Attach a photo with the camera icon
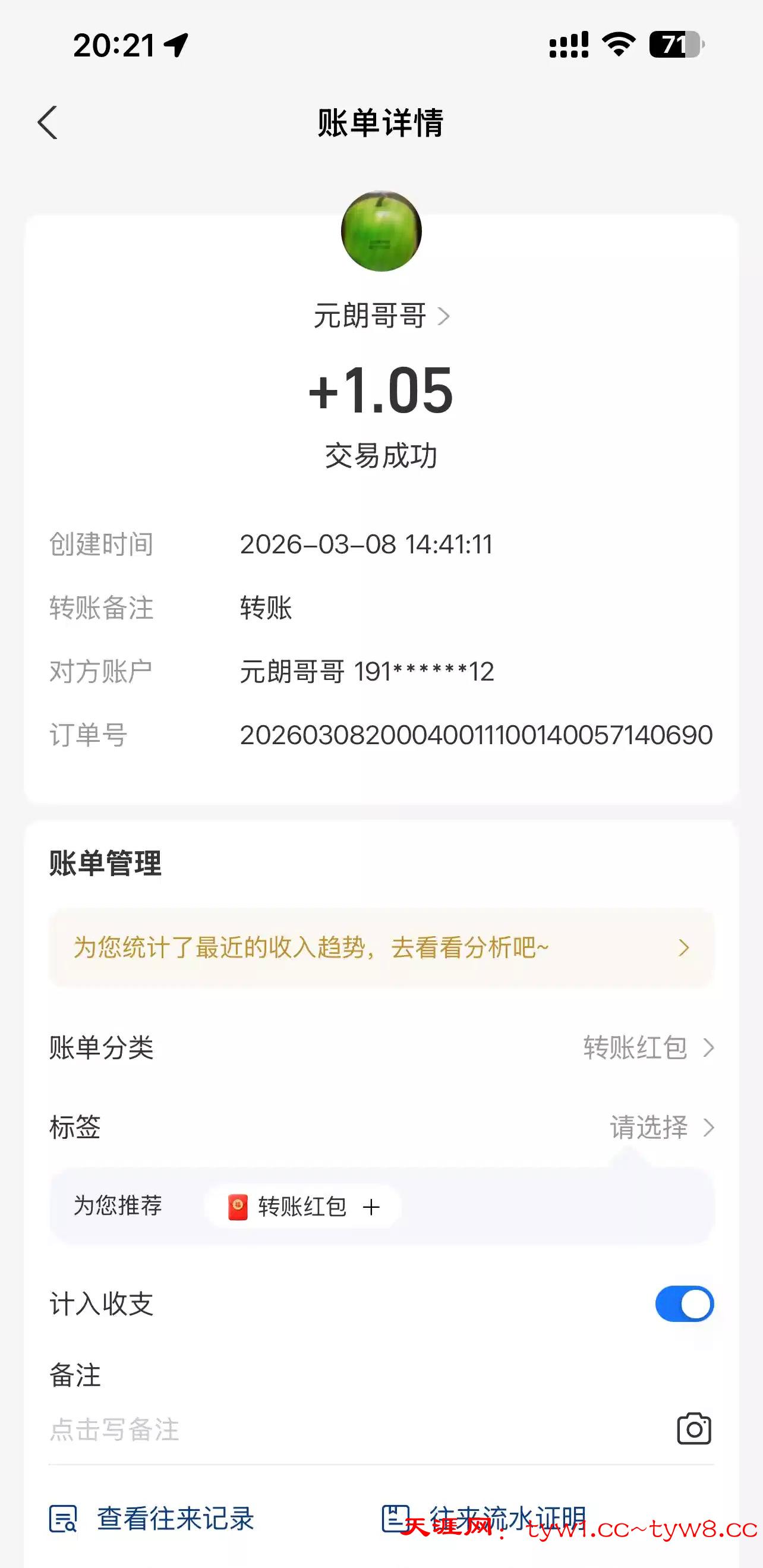 pyautogui.click(x=693, y=1428)
